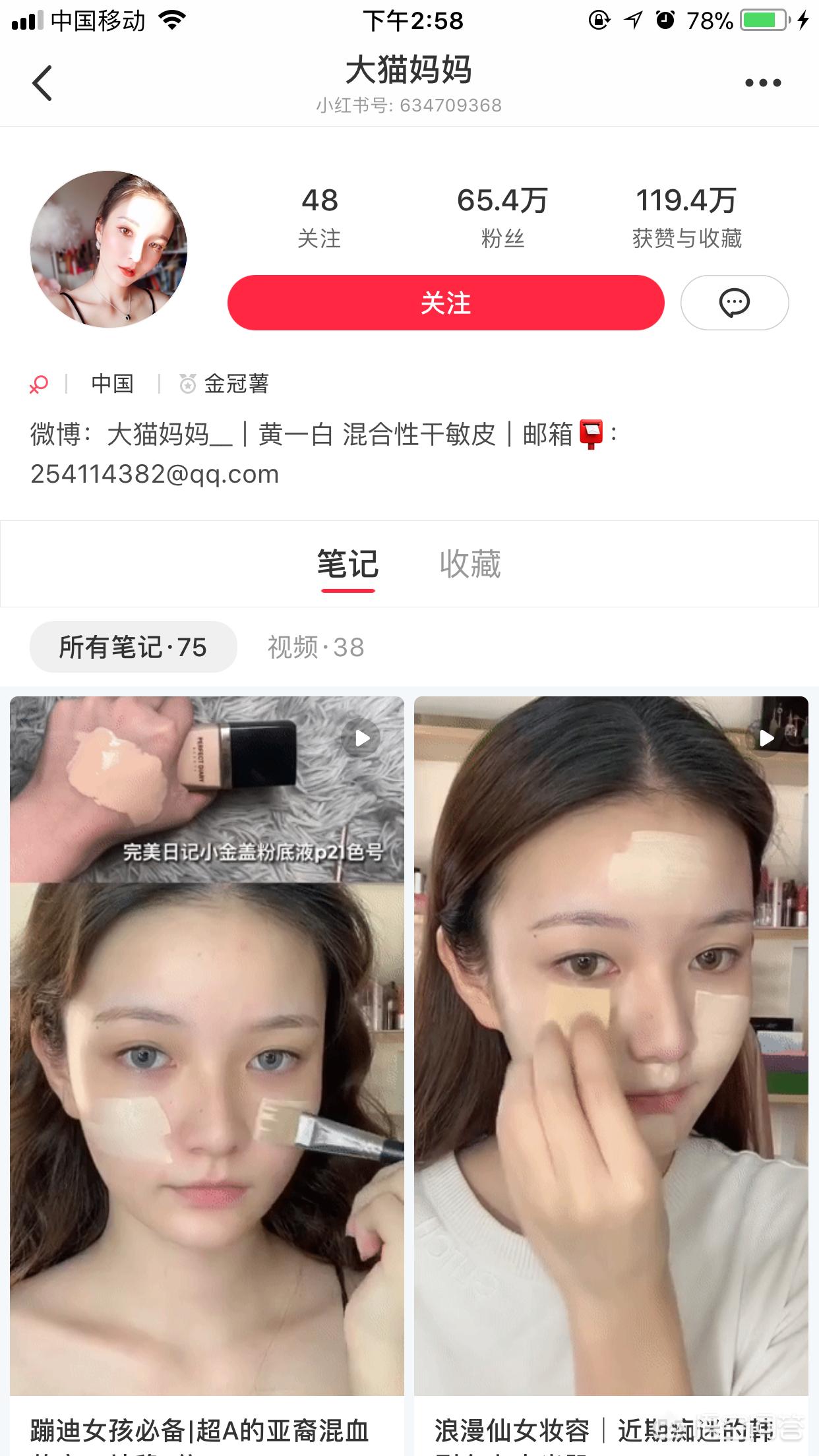Open the 48 关注 following list
The image size is (819, 1456).
320,217
